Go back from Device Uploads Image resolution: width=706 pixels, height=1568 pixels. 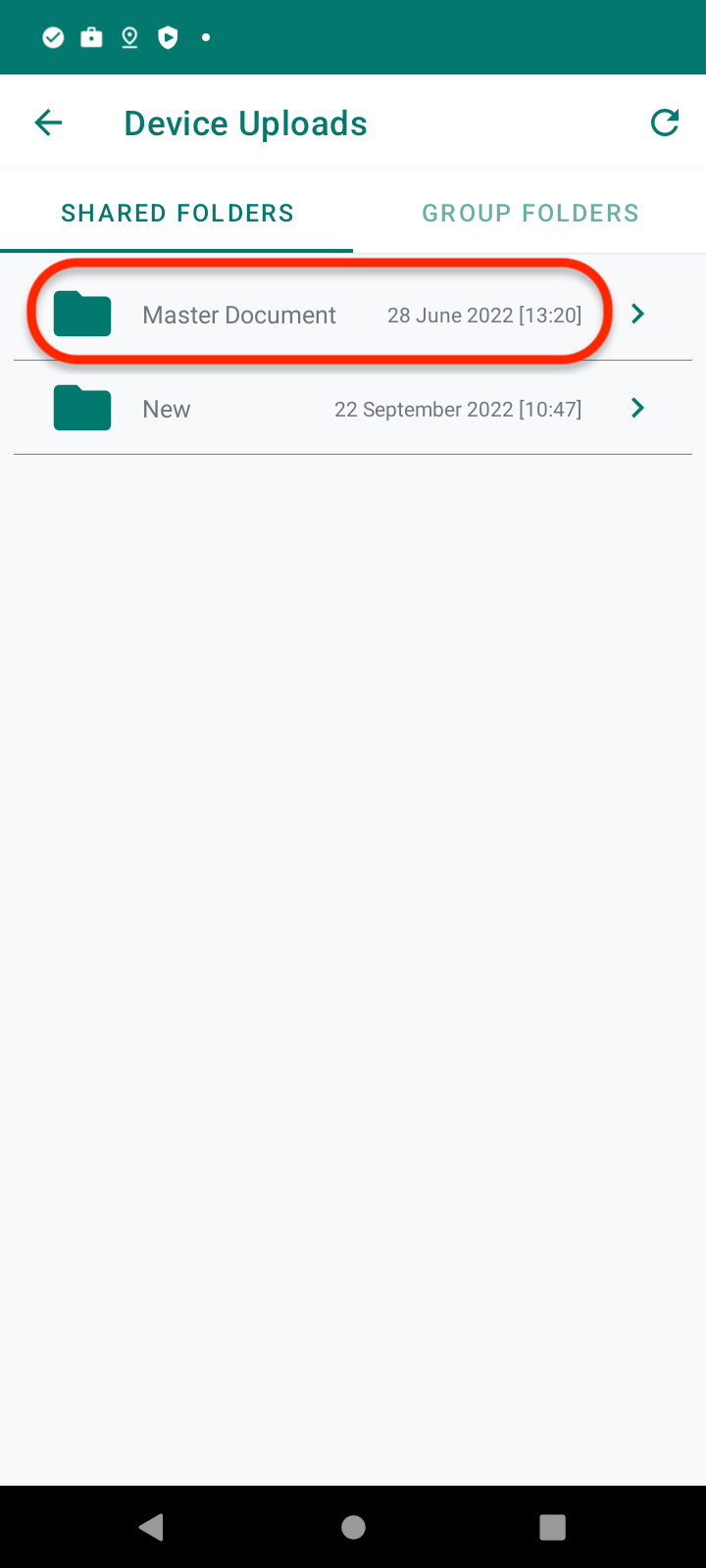48,122
